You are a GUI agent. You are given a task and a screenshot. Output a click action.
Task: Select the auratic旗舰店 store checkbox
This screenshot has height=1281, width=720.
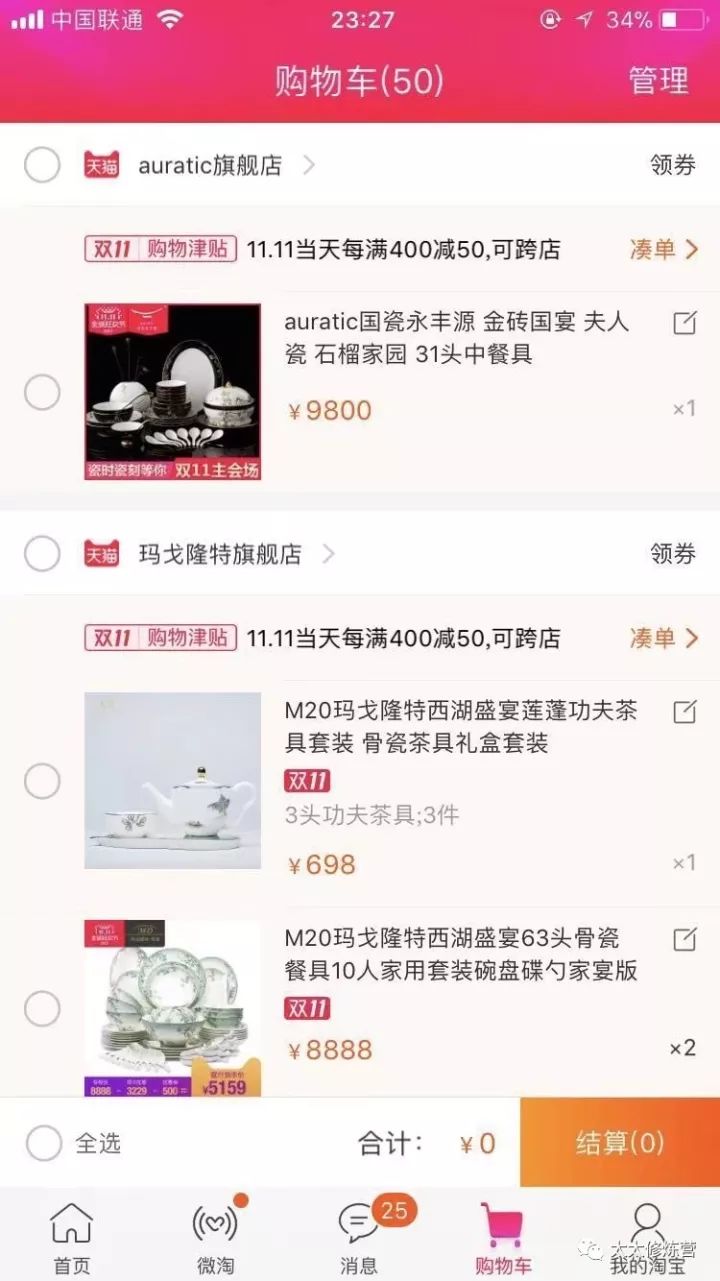42,164
